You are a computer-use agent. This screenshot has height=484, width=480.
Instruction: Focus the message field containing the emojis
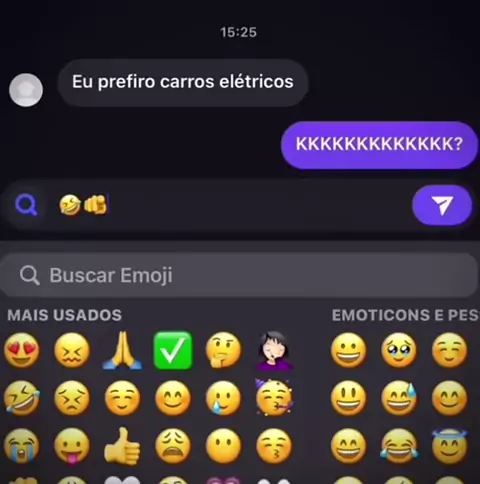click(233, 205)
